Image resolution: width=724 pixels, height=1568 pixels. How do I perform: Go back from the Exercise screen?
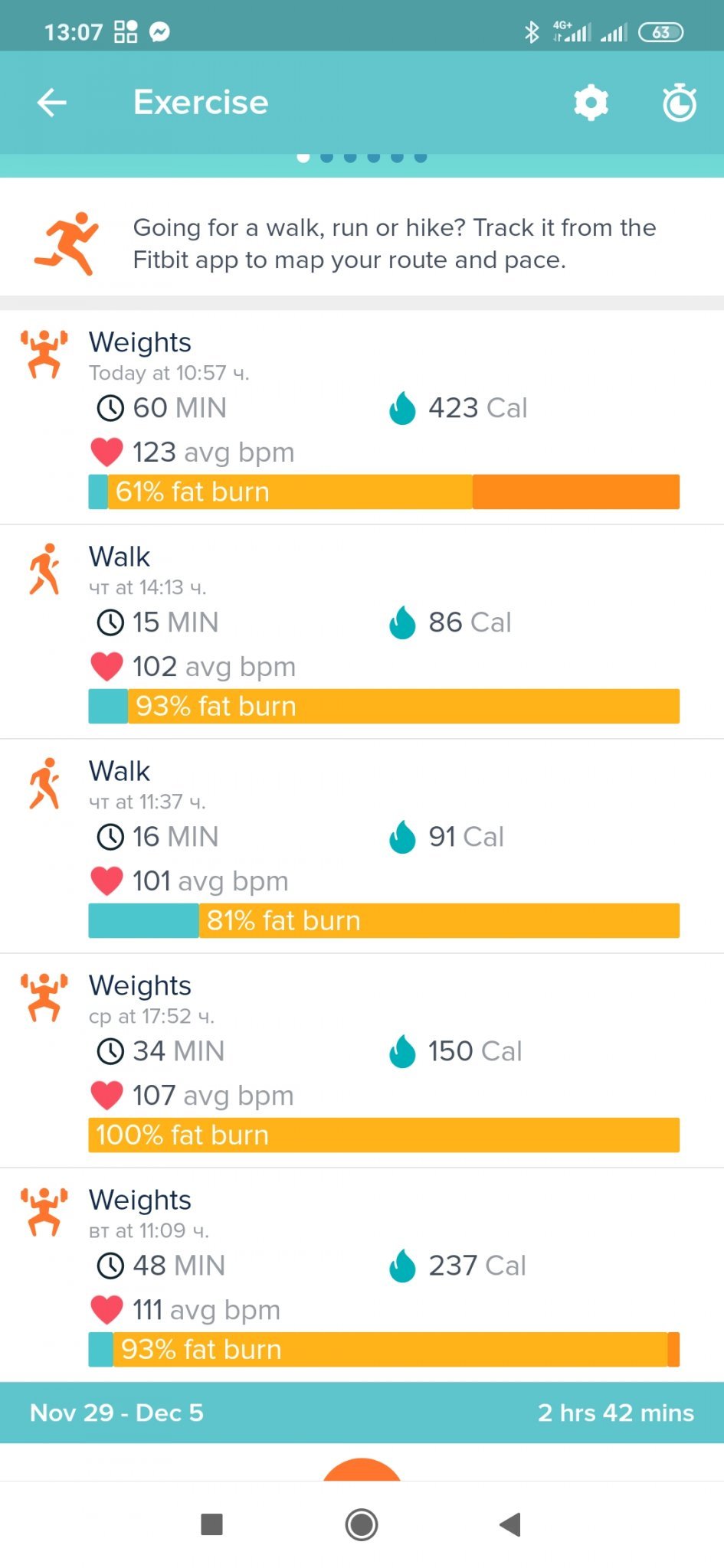(52, 103)
